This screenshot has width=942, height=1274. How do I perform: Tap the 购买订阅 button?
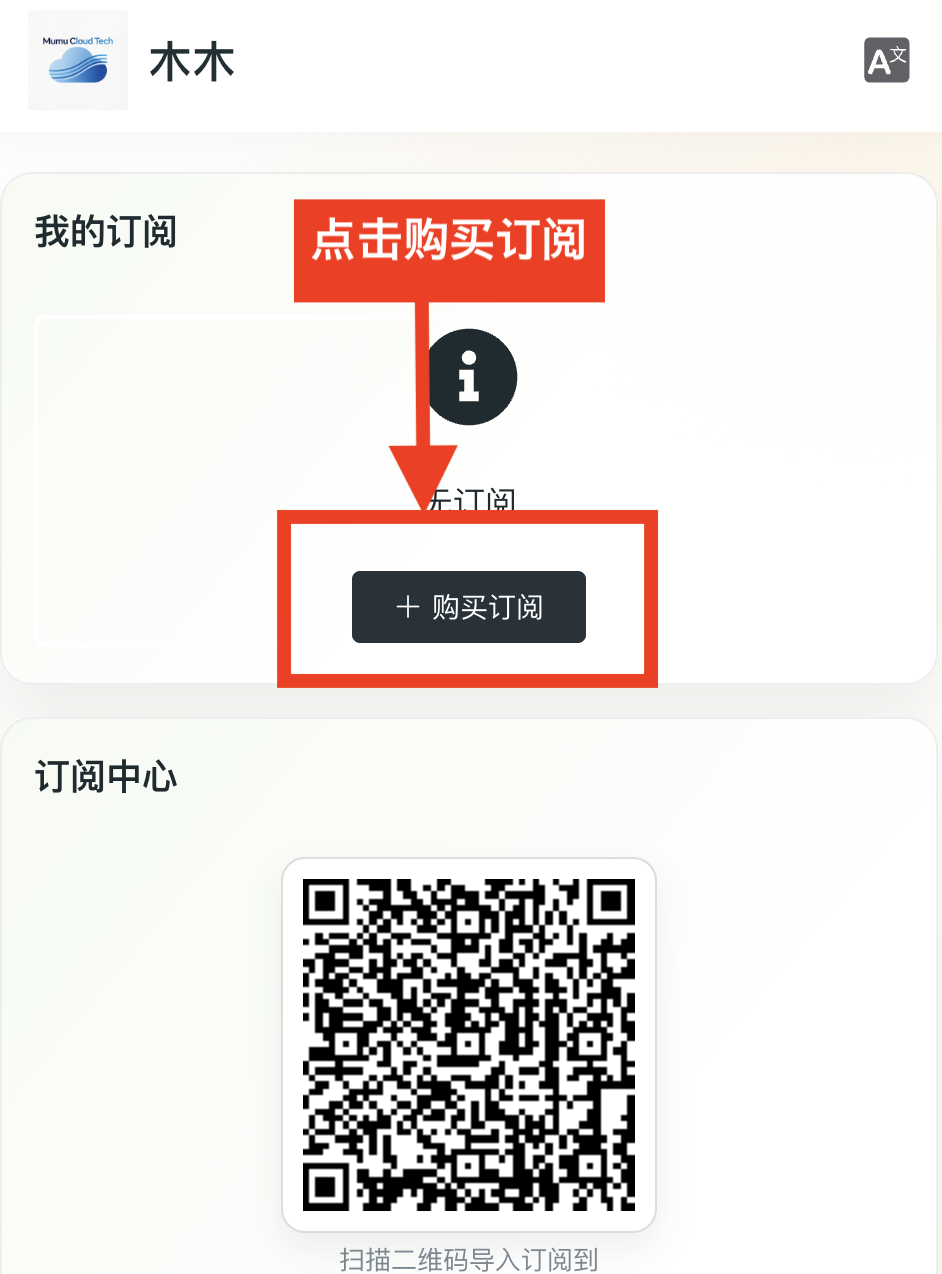[x=468, y=607]
